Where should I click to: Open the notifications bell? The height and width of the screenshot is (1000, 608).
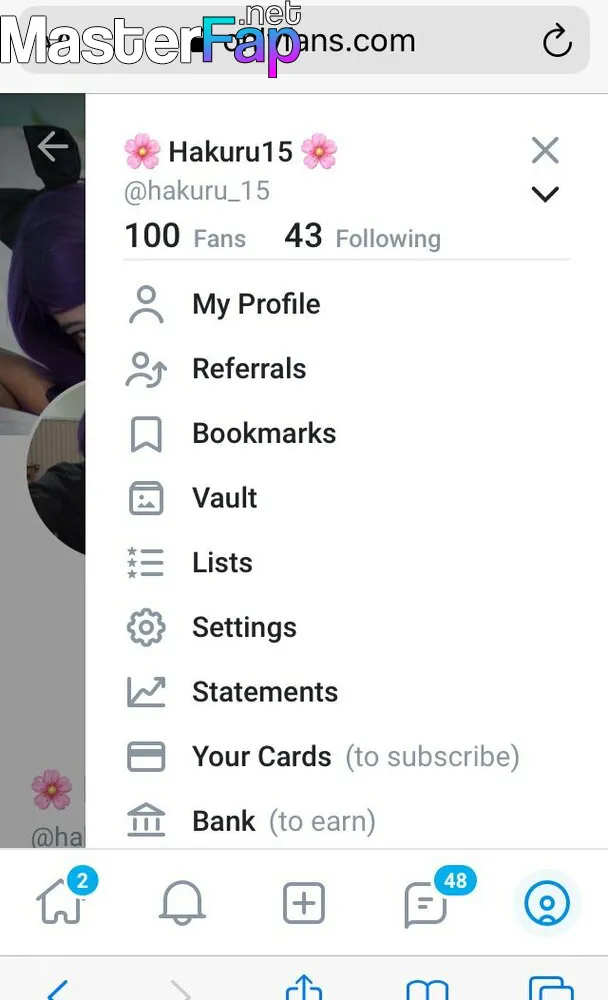182,902
